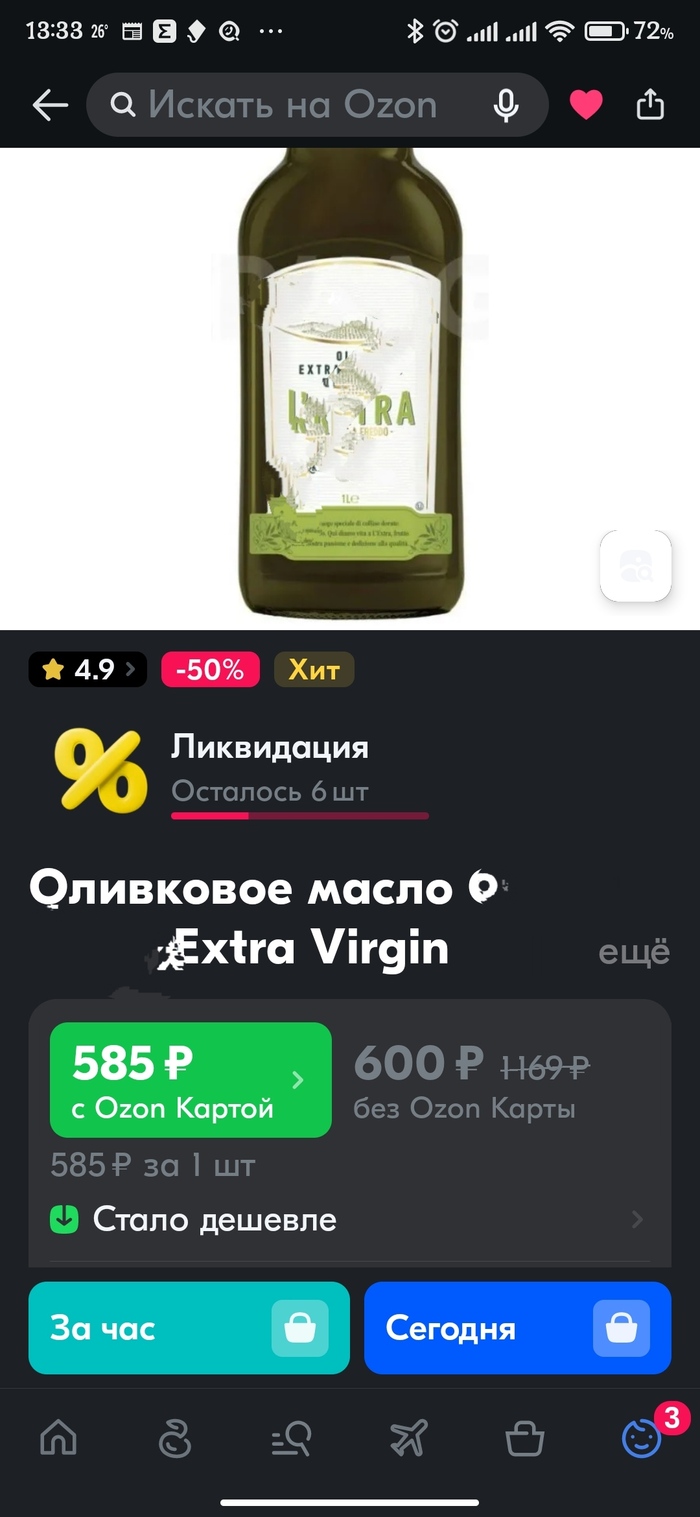Open 'Стало дешевле' price history
This screenshot has width=700, height=1517.
(x=345, y=1219)
